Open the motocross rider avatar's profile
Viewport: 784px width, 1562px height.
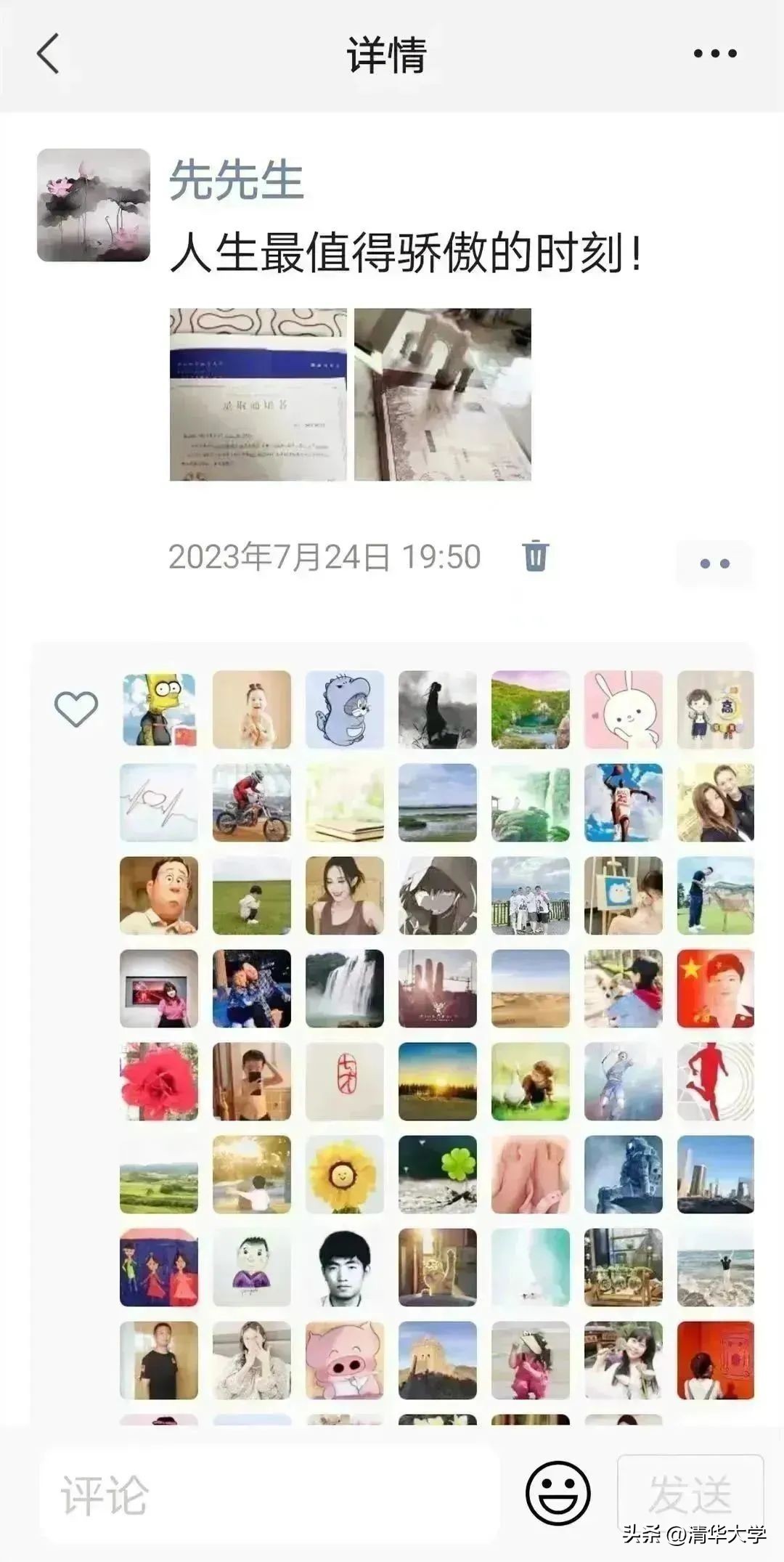(x=252, y=802)
